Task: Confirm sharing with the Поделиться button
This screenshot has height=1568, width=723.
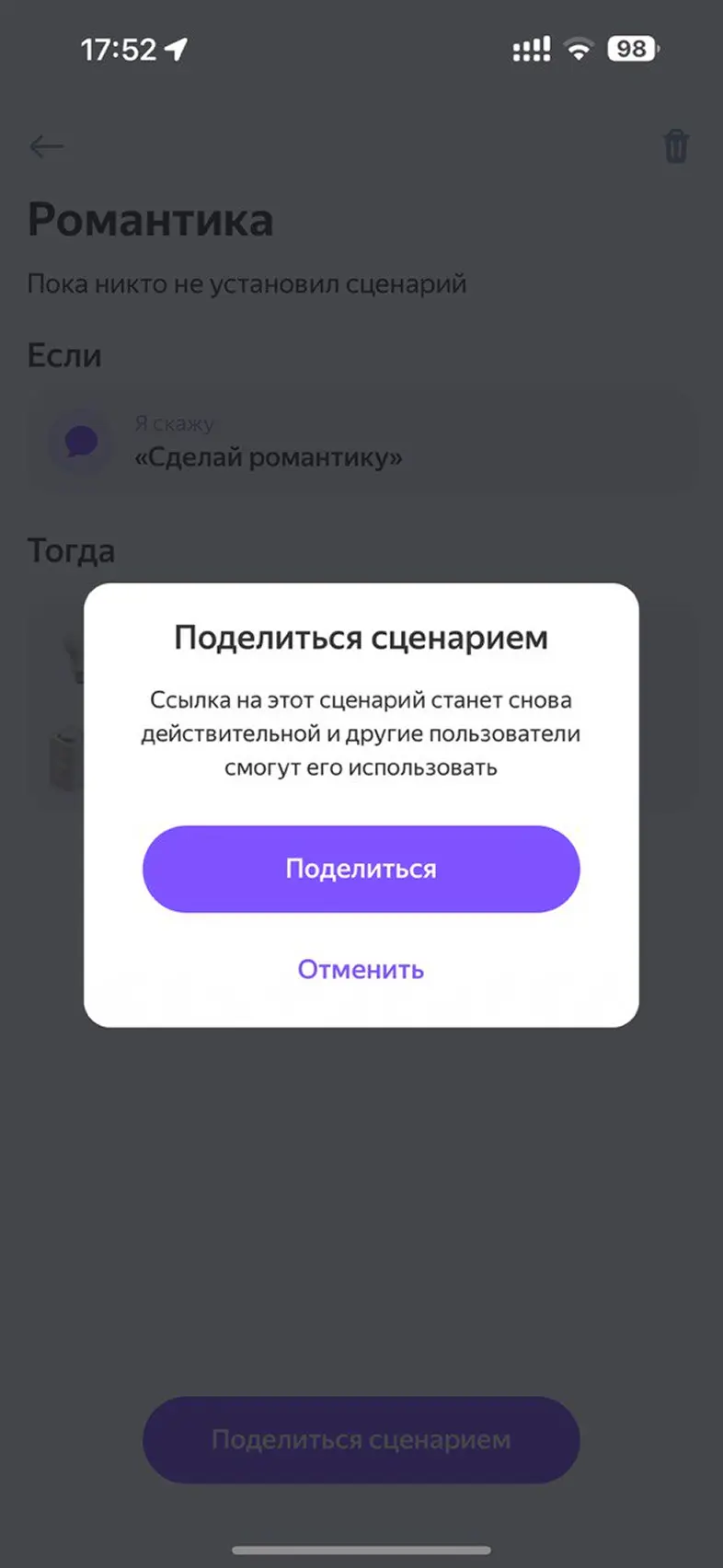Action: pyautogui.click(x=361, y=869)
